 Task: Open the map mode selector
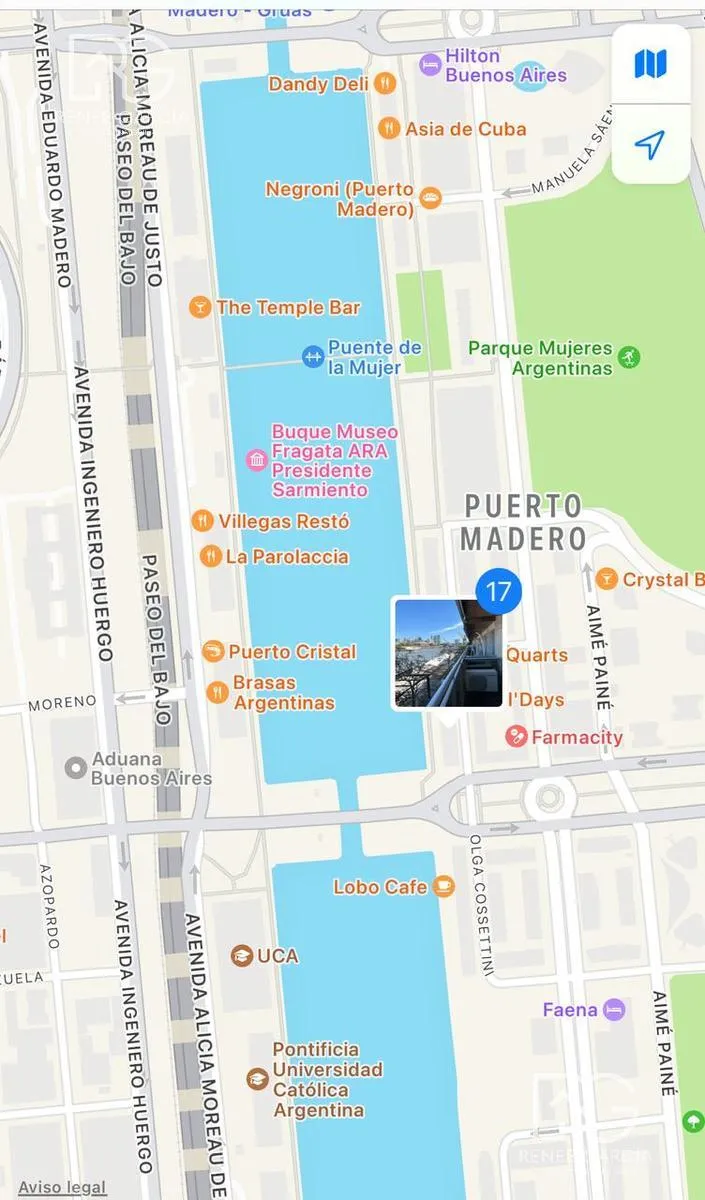651,65
